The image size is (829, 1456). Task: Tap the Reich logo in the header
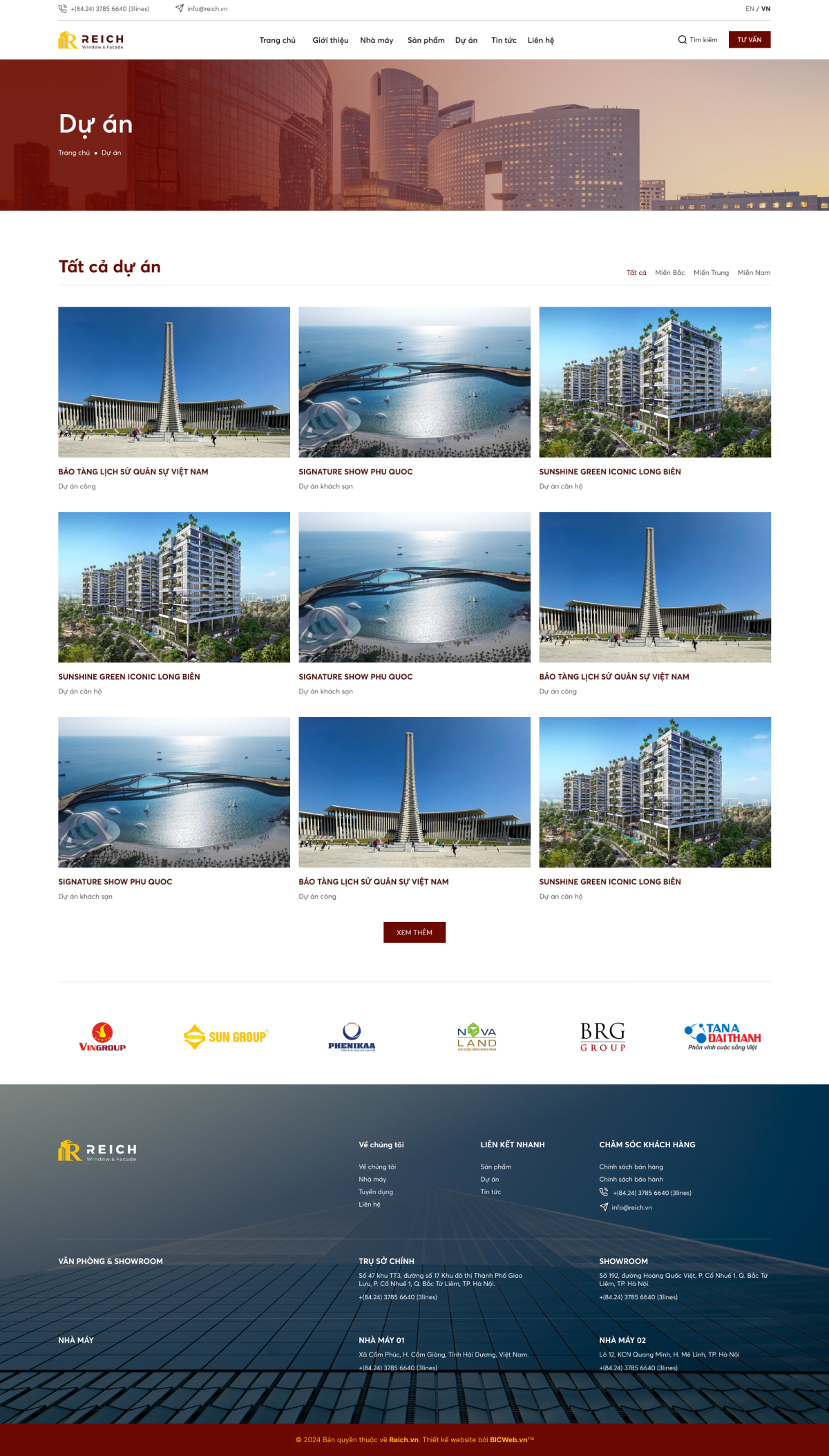point(91,41)
